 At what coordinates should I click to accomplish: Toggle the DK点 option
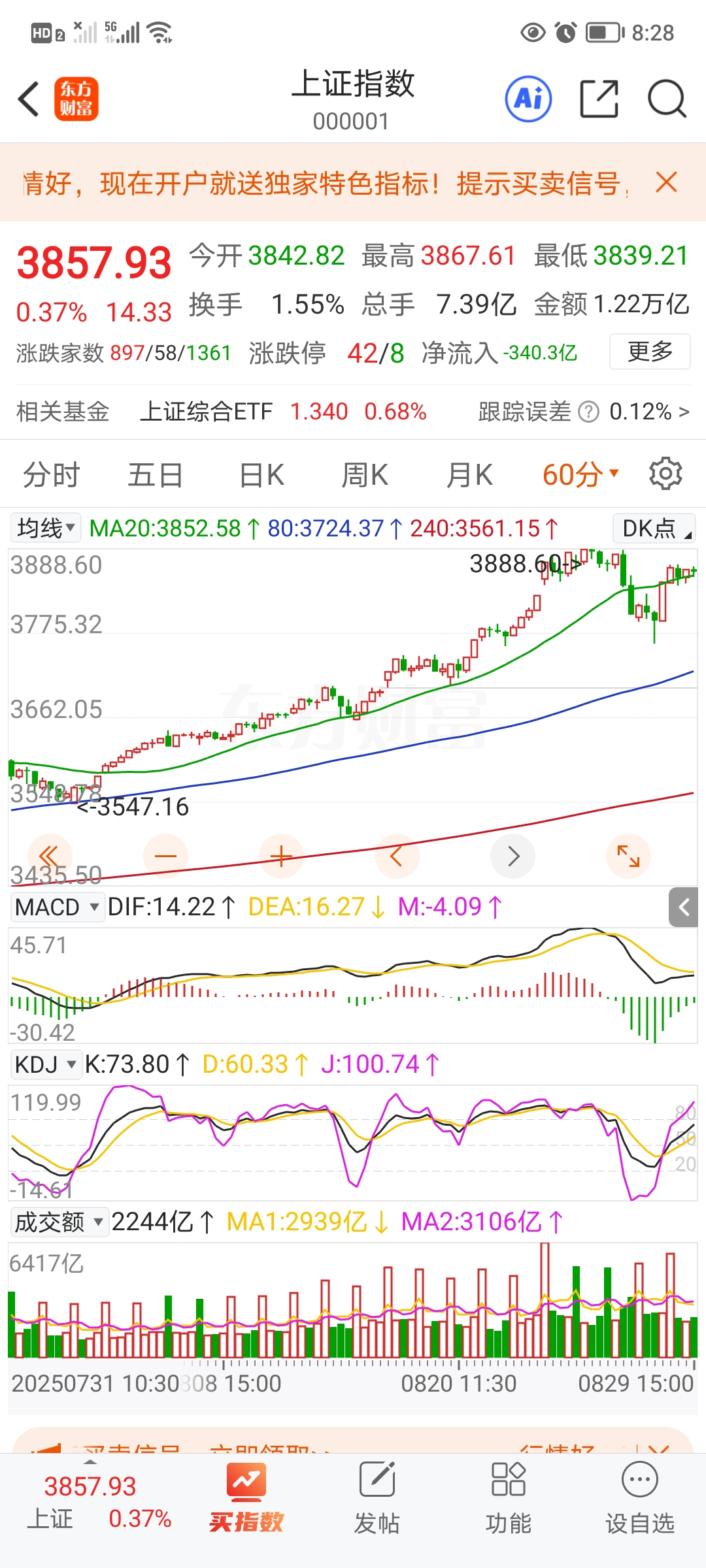tap(654, 528)
